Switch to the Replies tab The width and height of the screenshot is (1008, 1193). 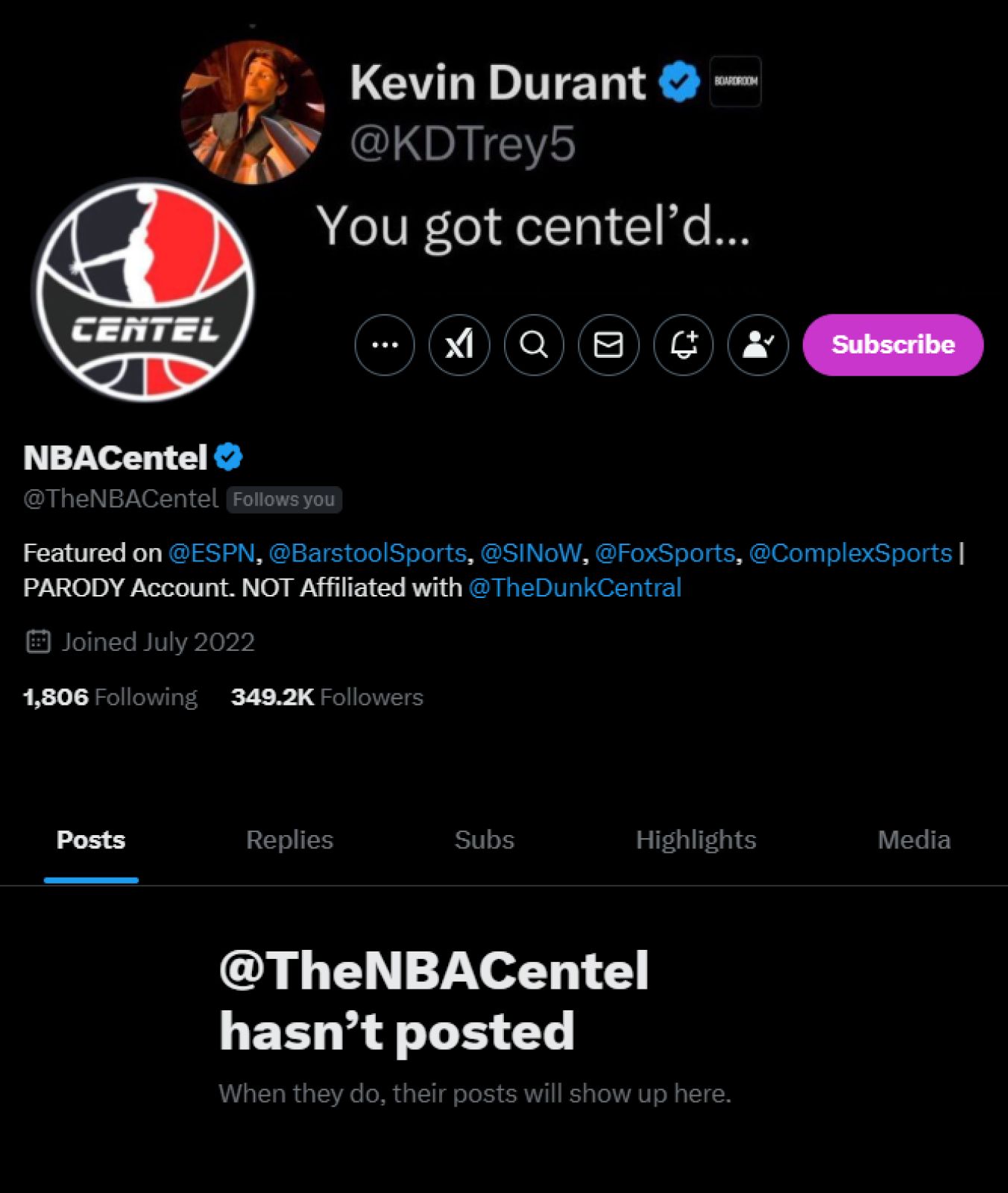click(289, 840)
